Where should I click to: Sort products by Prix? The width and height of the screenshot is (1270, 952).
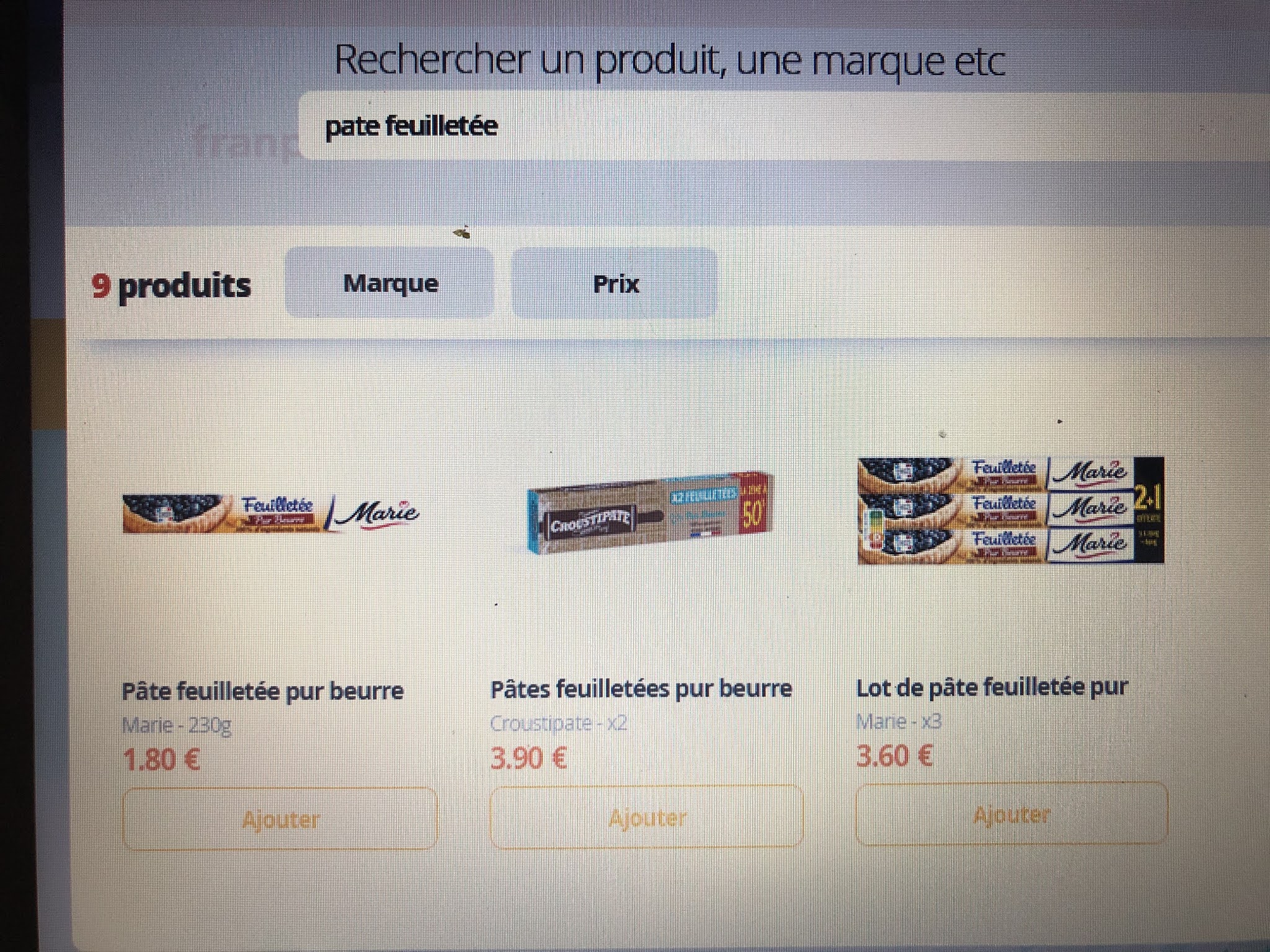pyautogui.click(x=615, y=284)
